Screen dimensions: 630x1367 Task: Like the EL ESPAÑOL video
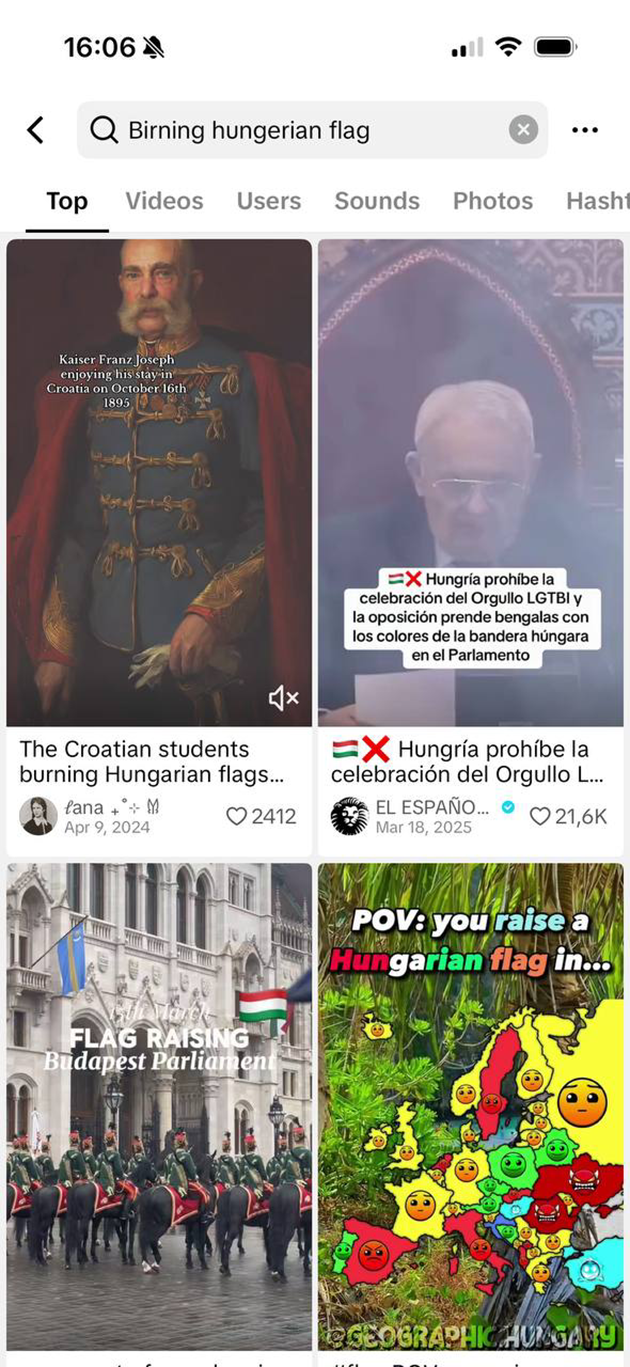(540, 817)
